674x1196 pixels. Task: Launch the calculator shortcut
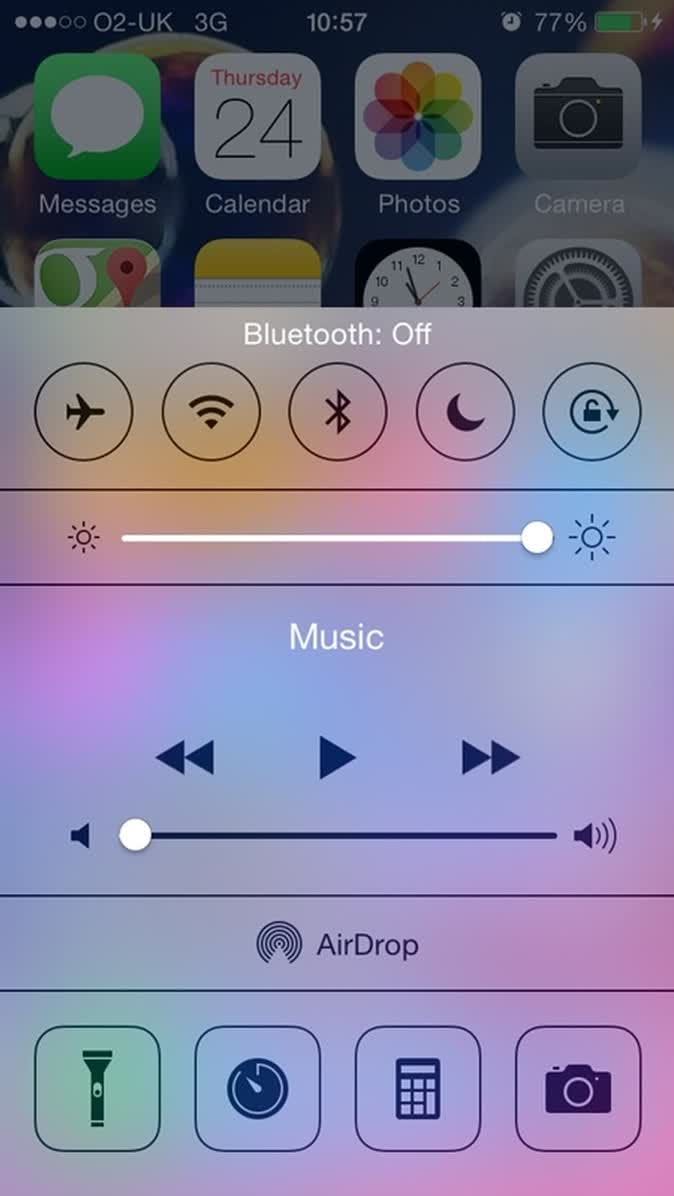click(x=418, y=1088)
